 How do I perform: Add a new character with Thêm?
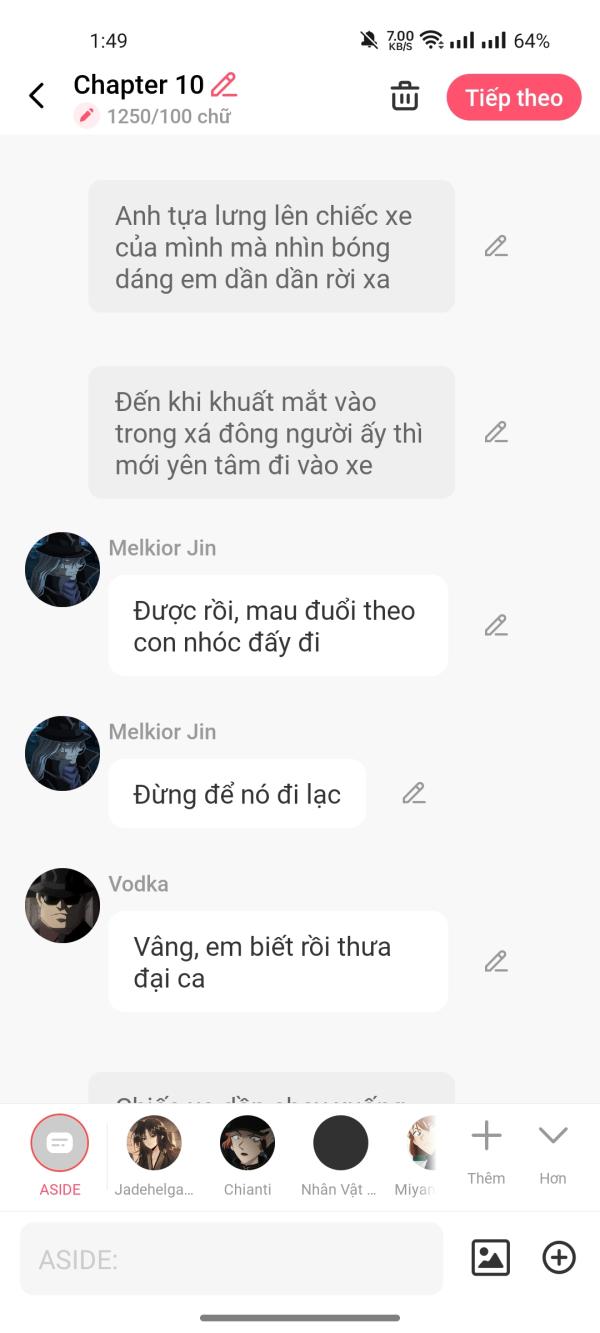486,1152
